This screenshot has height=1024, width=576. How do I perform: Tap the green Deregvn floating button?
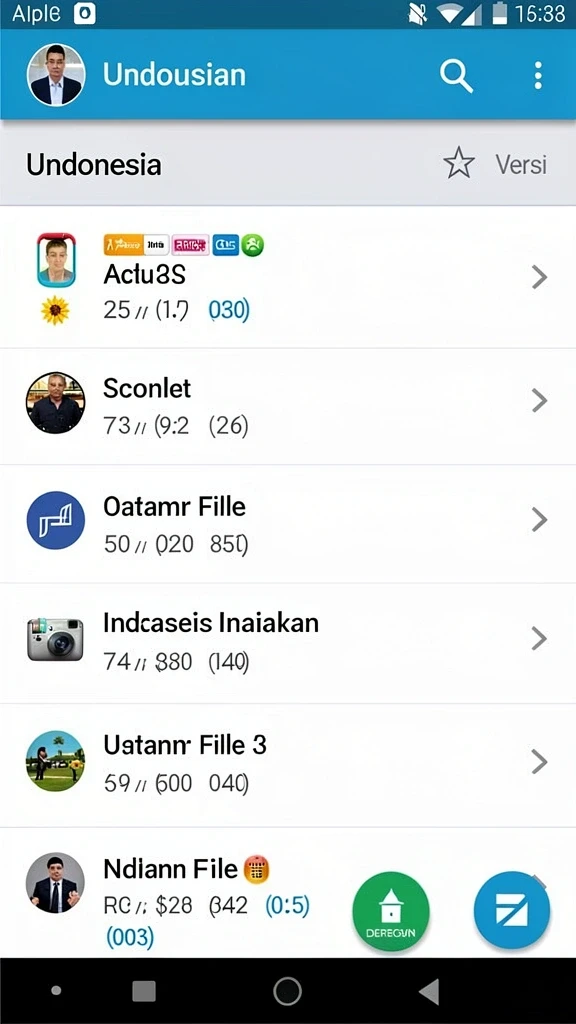[x=391, y=911]
